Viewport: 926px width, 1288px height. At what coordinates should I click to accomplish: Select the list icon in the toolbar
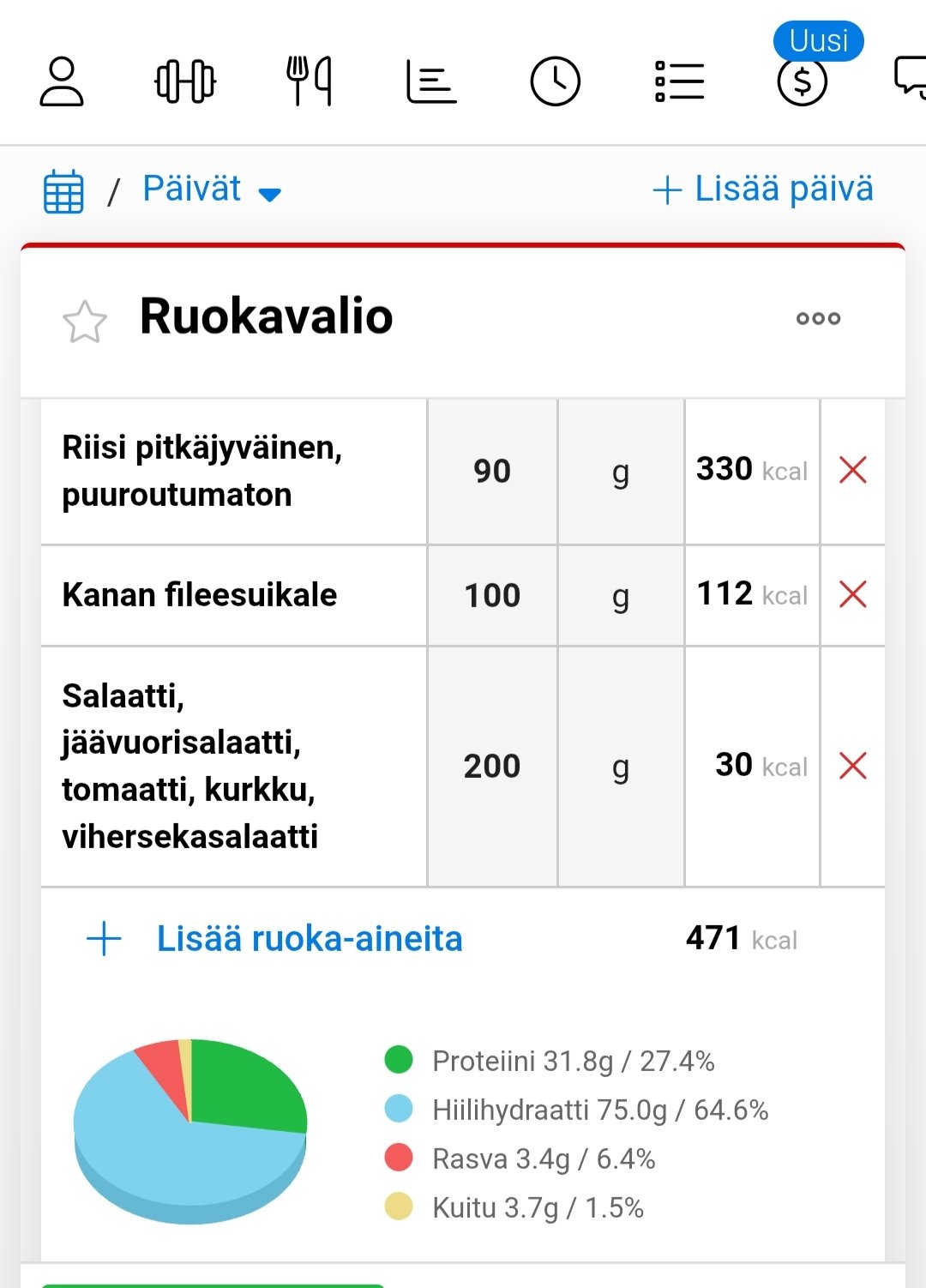click(x=676, y=80)
